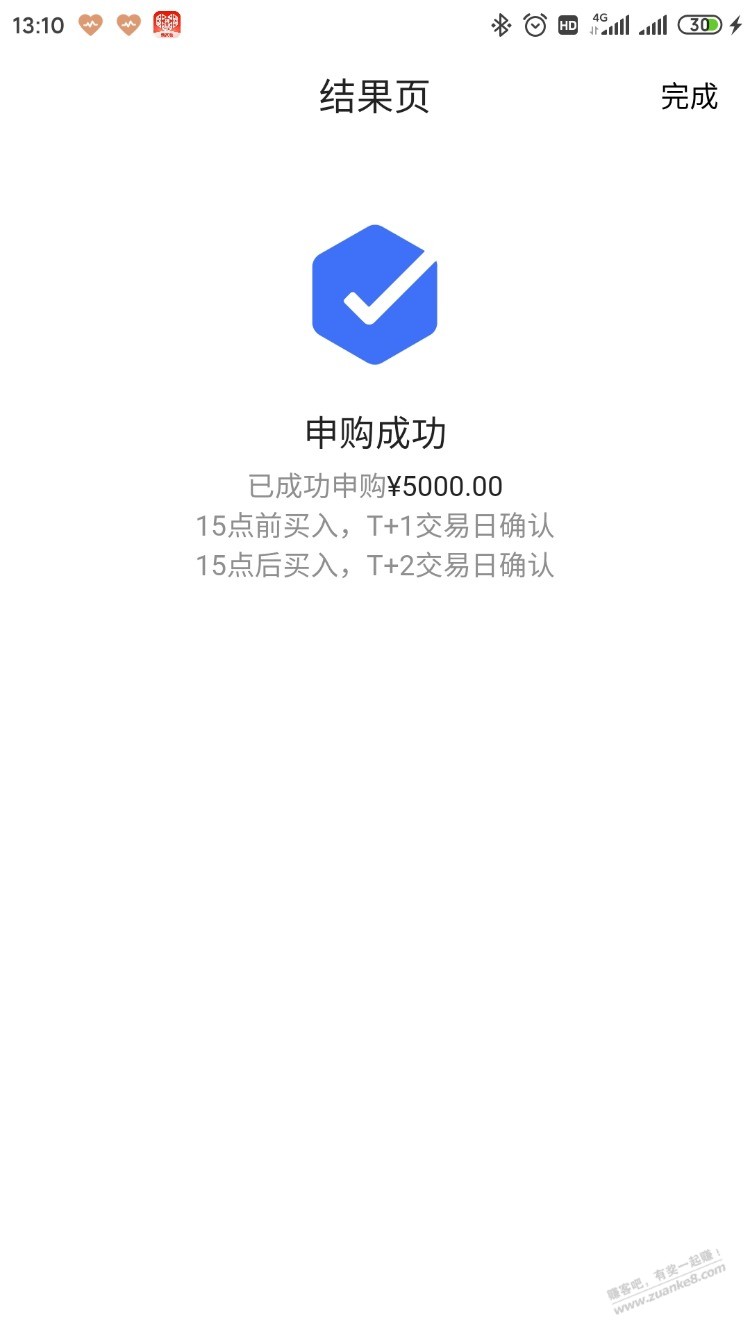Expand the T+1 confirmation info line
The width and height of the screenshot is (750, 1334).
click(x=375, y=525)
